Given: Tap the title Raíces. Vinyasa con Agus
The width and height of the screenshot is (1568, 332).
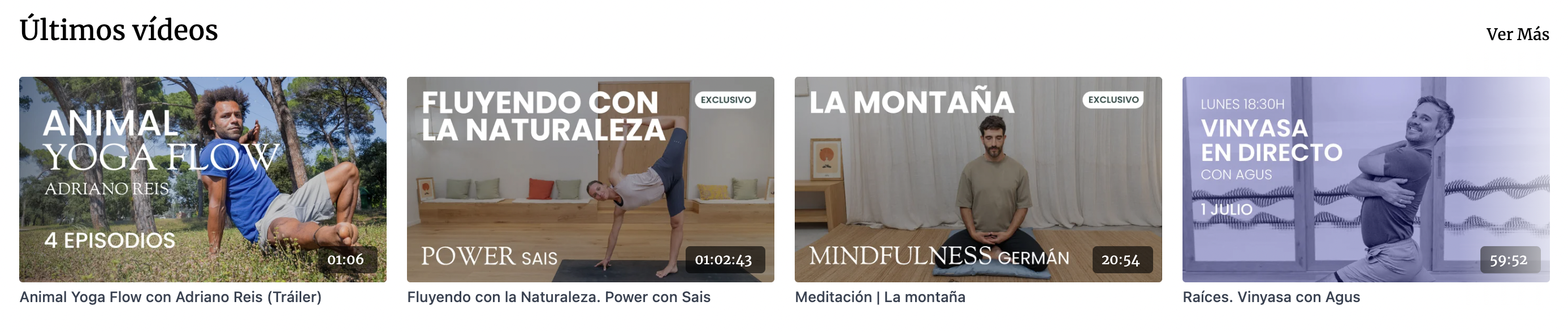Looking at the screenshot, I should (1270, 297).
